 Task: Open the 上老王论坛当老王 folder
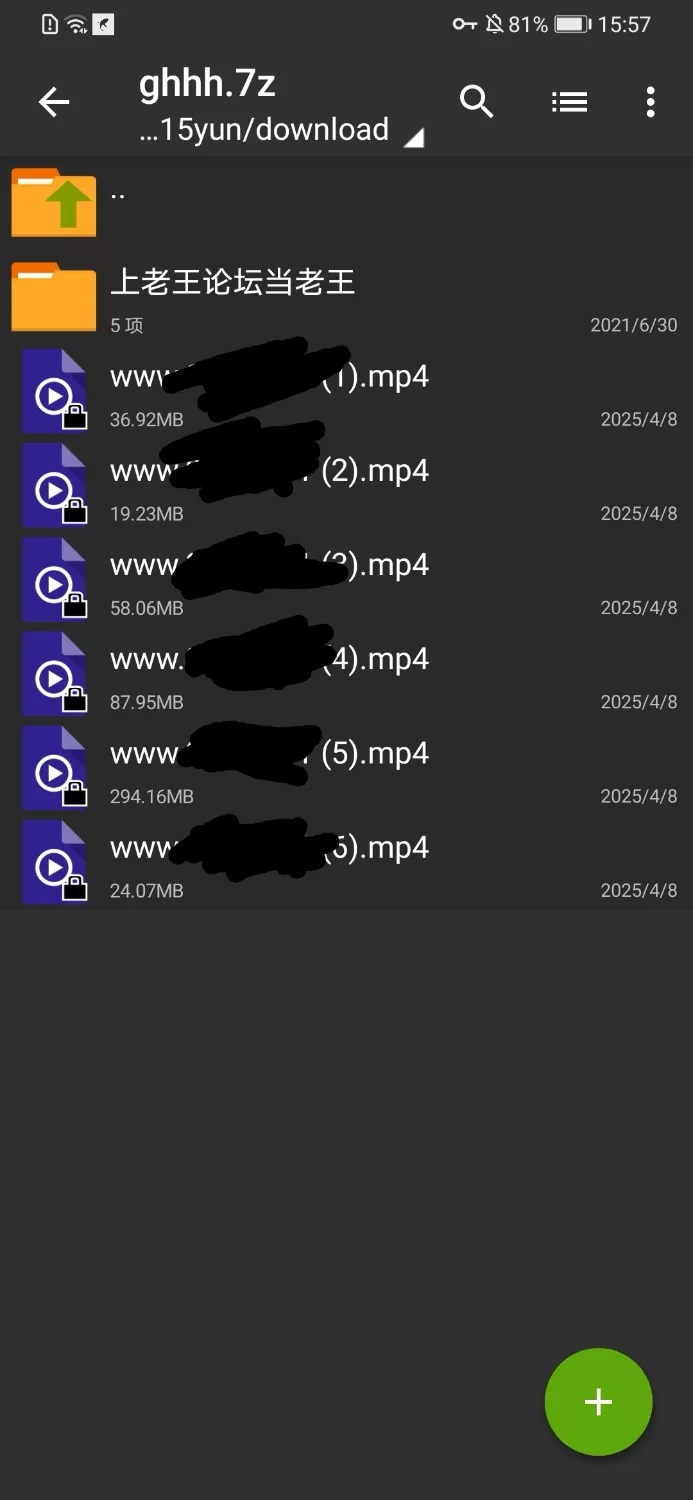tap(346, 297)
